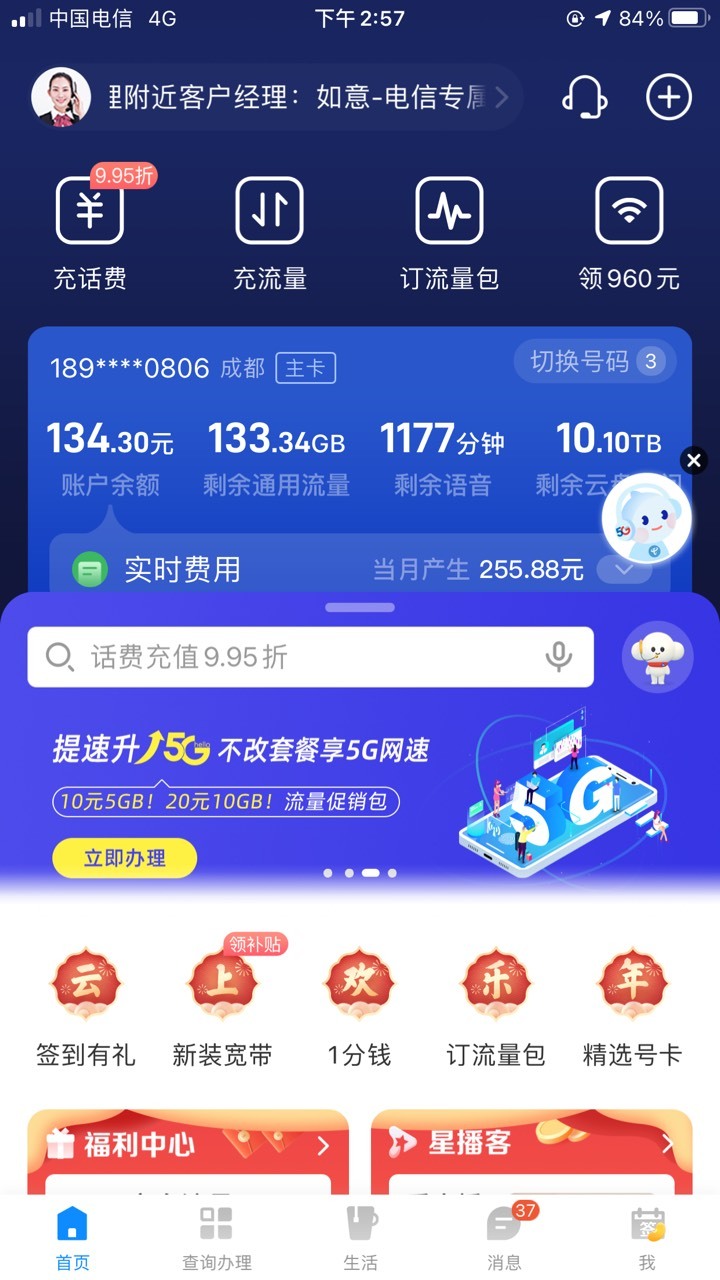This screenshot has height=1280, width=720.
Task: Switch to the 查询办理 tab
Action: pyautogui.click(x=216, y=1239)
